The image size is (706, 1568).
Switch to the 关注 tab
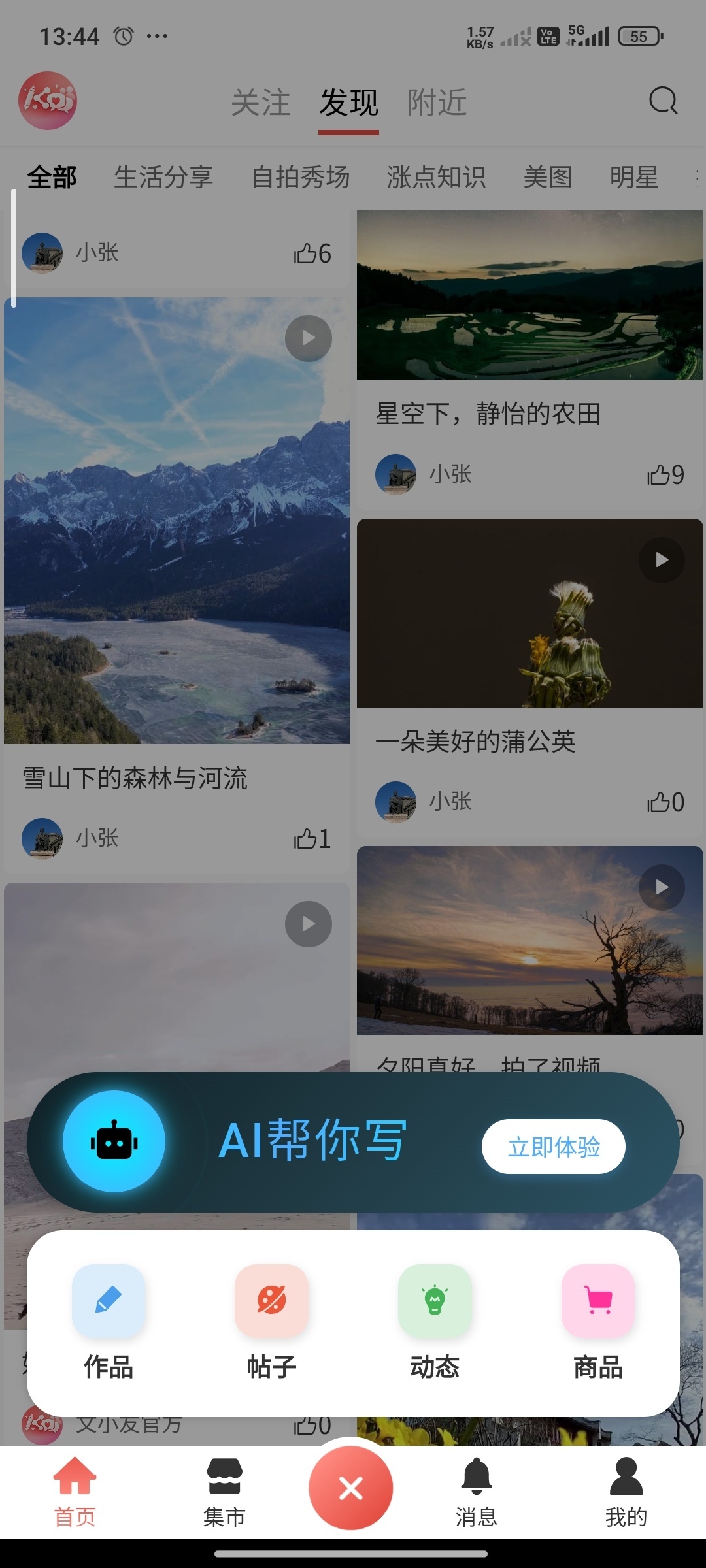pos(260,103)
